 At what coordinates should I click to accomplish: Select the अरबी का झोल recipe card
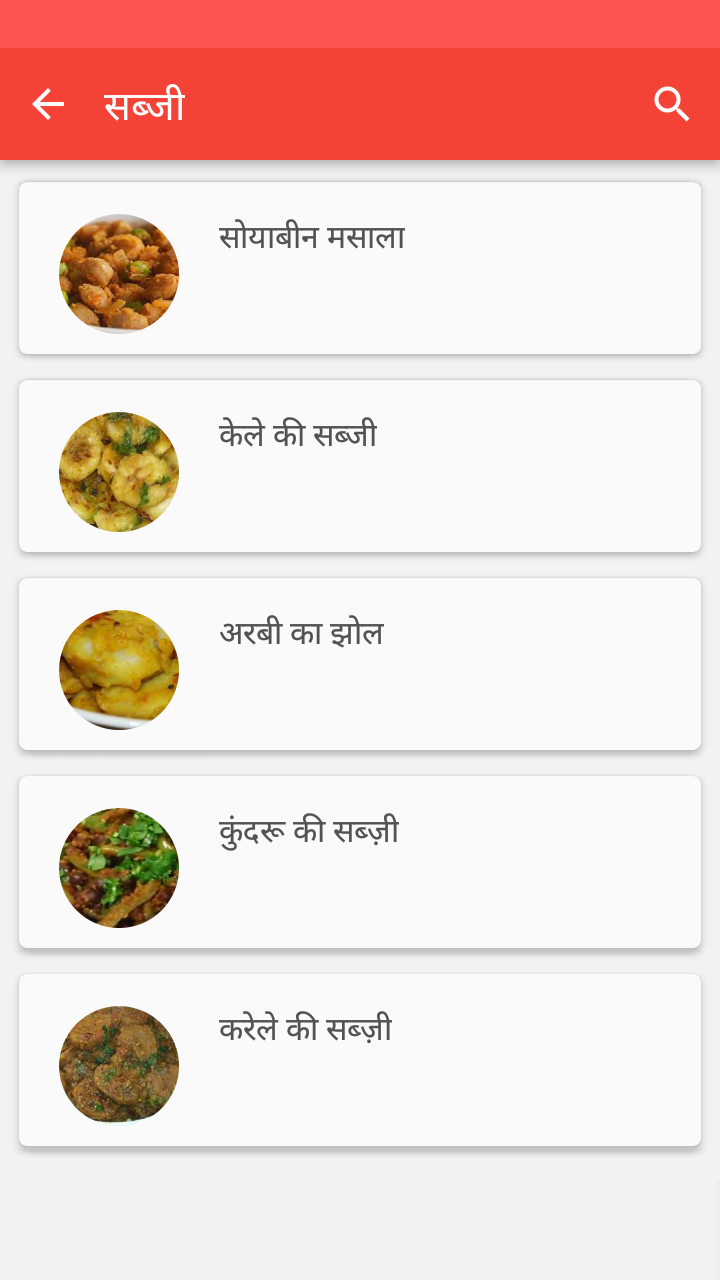point(360,664)
